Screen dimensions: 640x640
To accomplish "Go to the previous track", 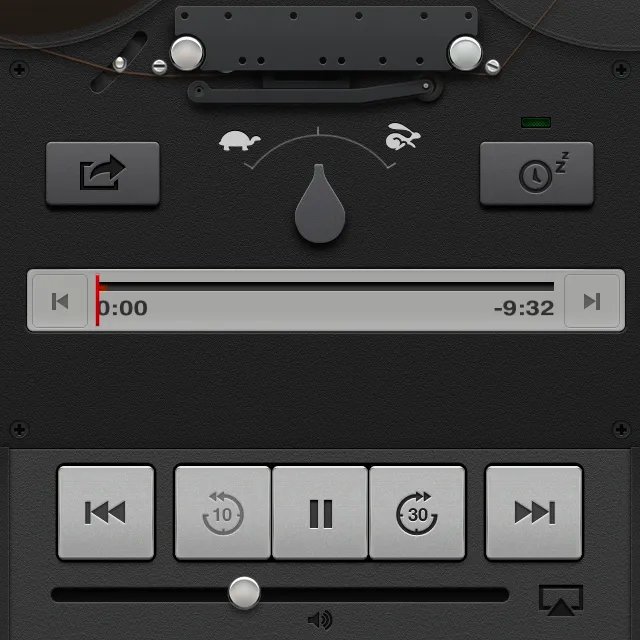I will point(106,513).
